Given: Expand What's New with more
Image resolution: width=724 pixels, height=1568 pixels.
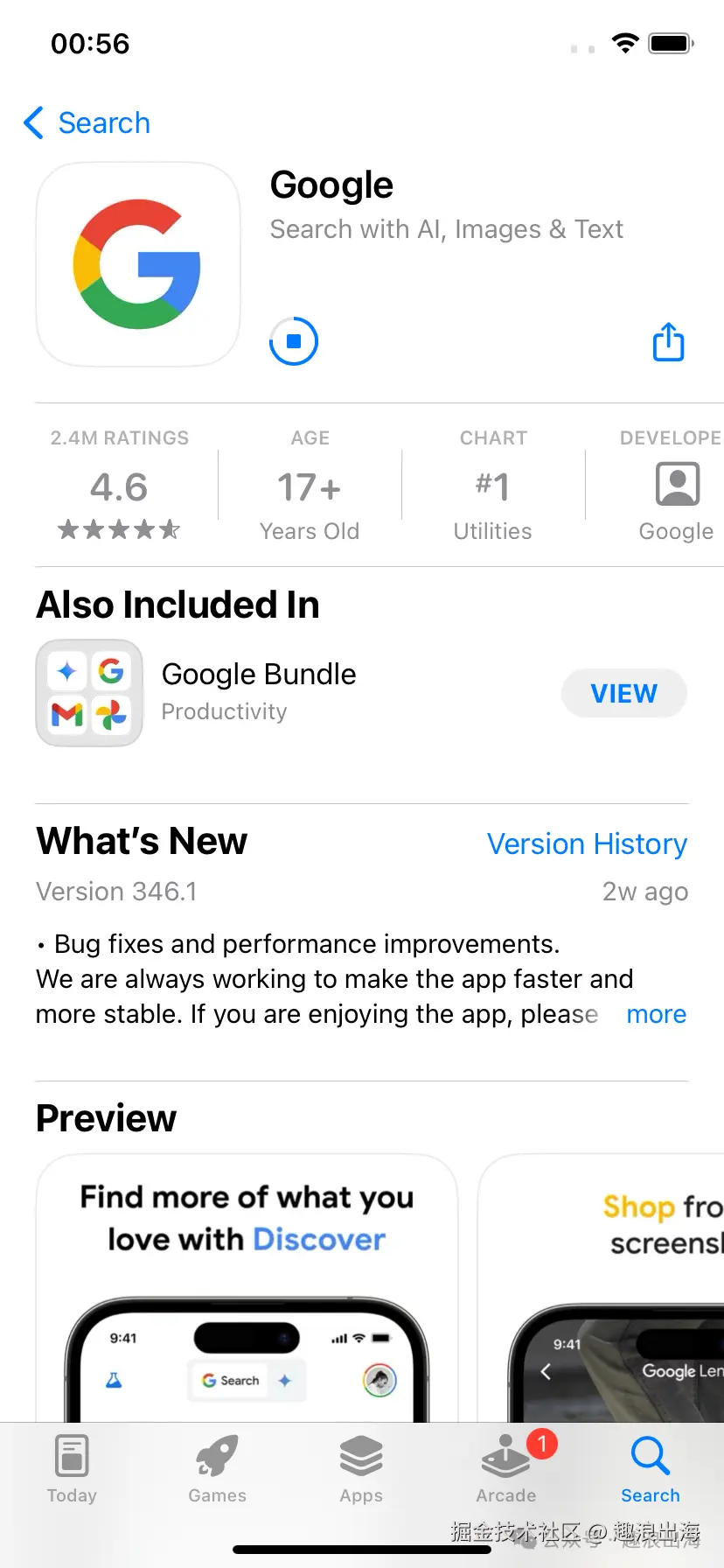Looking at the screenshot, I should click(656, 1014).
